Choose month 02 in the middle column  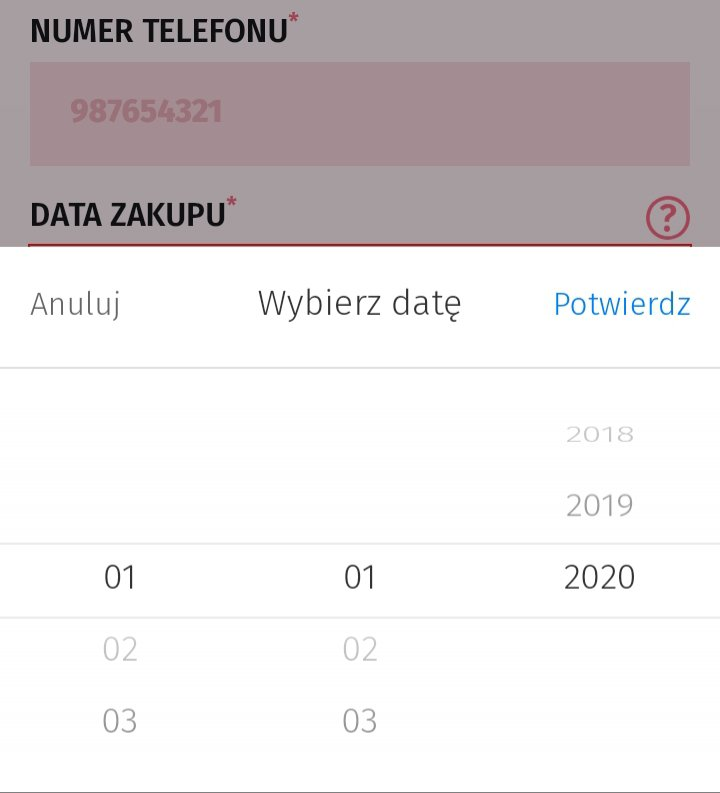[360, 650]
